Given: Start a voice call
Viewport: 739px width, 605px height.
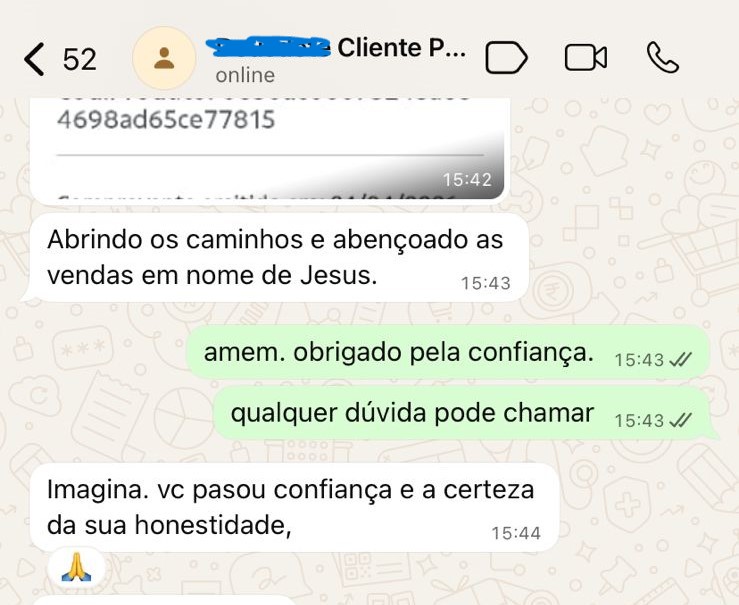Looking at the screenshot, I should [662, 58].
